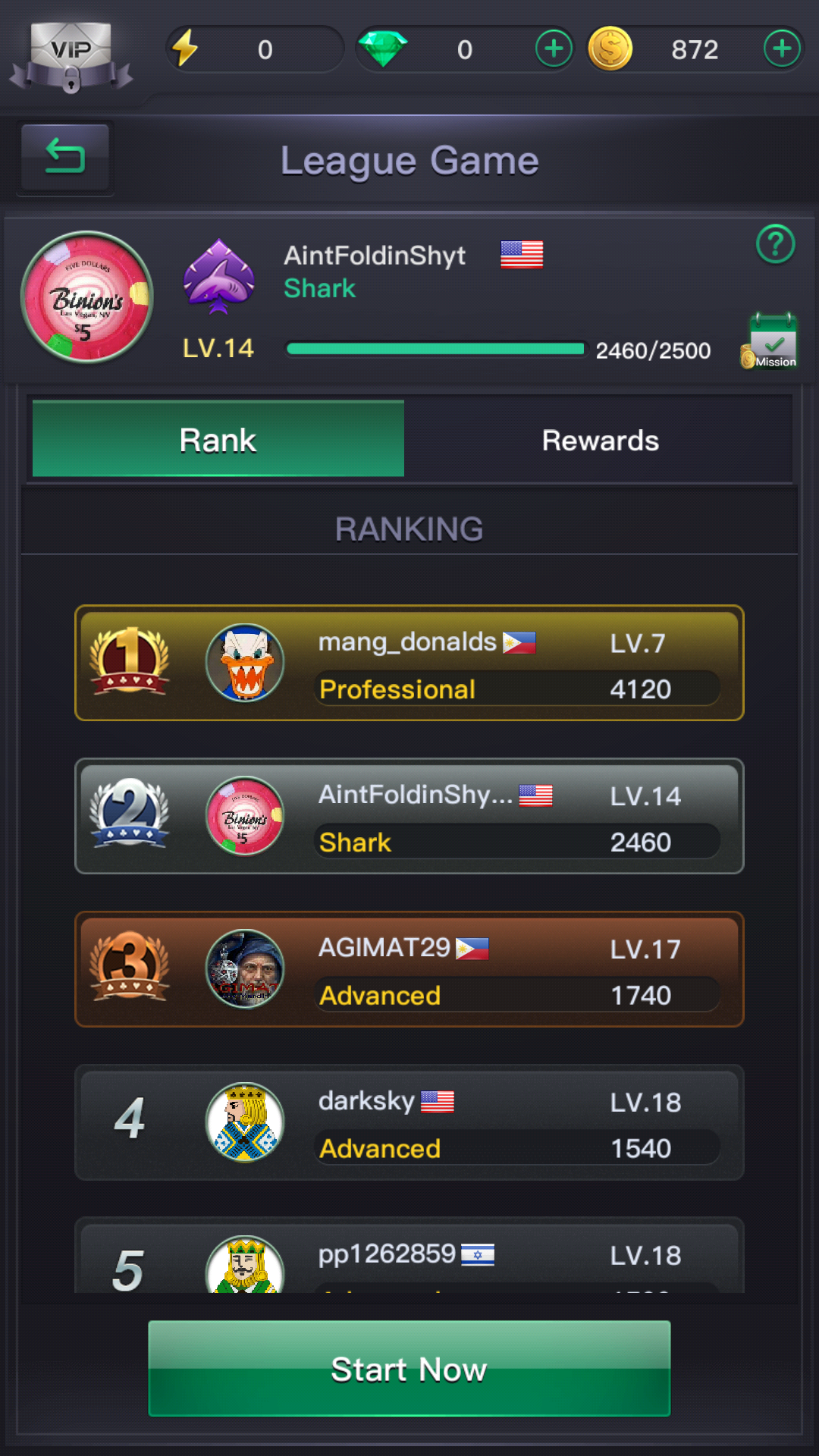This screenshot has height=1456, width=819.
Task: Add diamonds with the plus button
Action: point(553,48)
